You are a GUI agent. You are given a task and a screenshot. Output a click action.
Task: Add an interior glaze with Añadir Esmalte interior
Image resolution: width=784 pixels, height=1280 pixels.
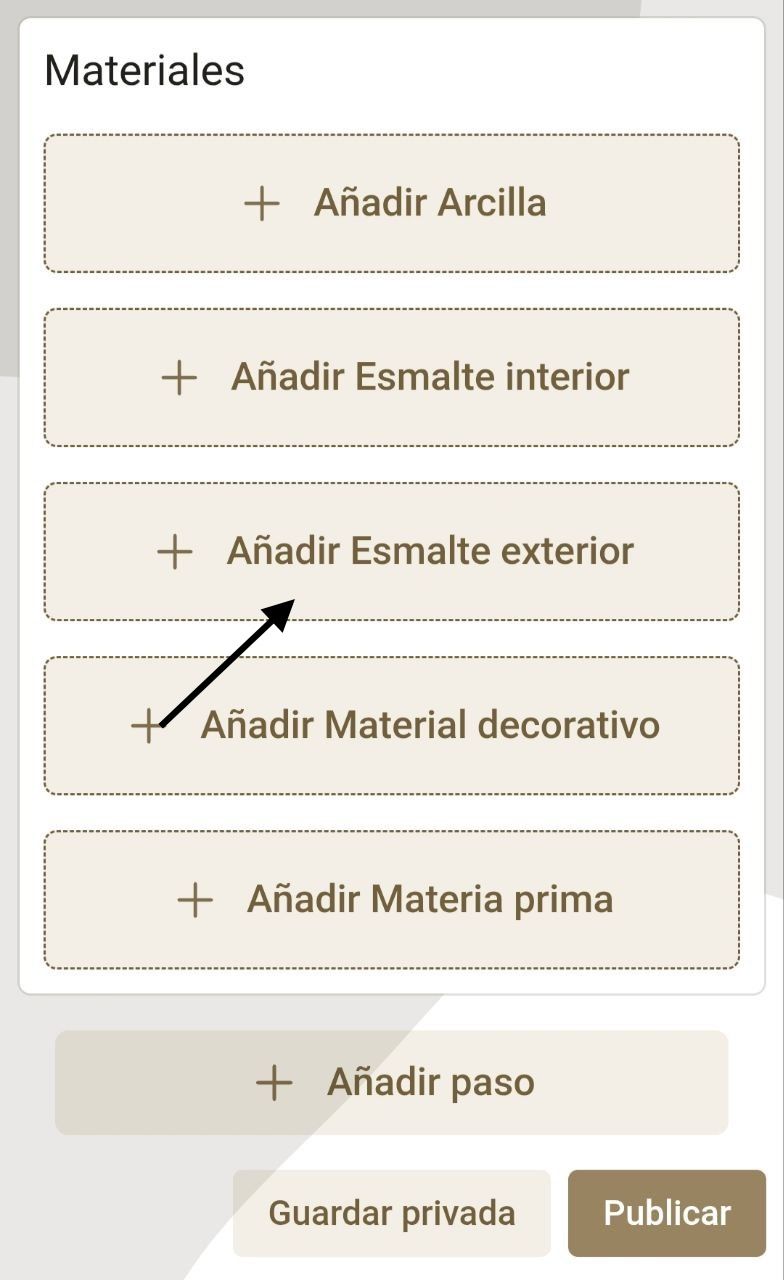tap(392, 377)
